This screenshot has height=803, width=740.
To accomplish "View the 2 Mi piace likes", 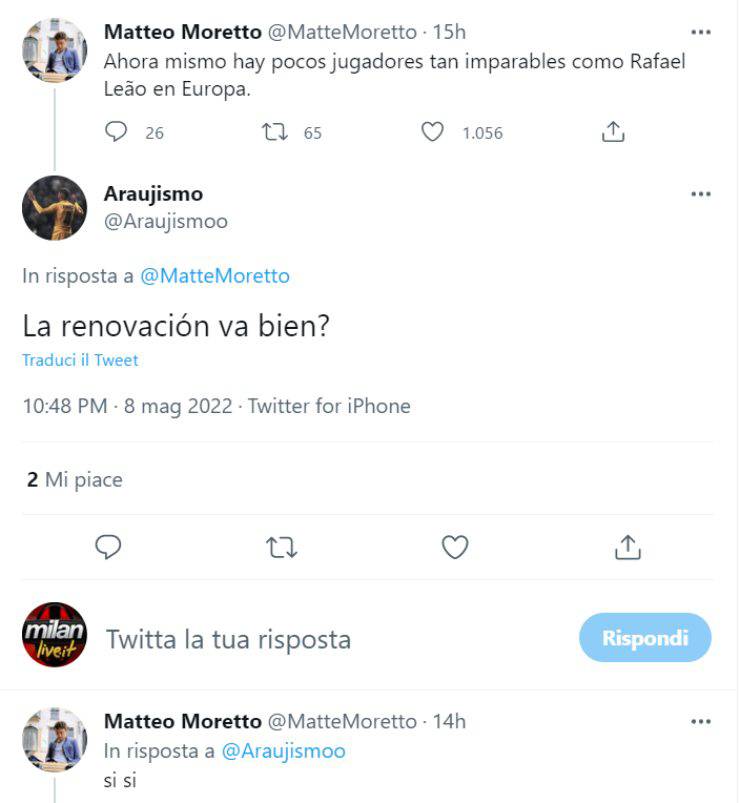I will [75, 480].
